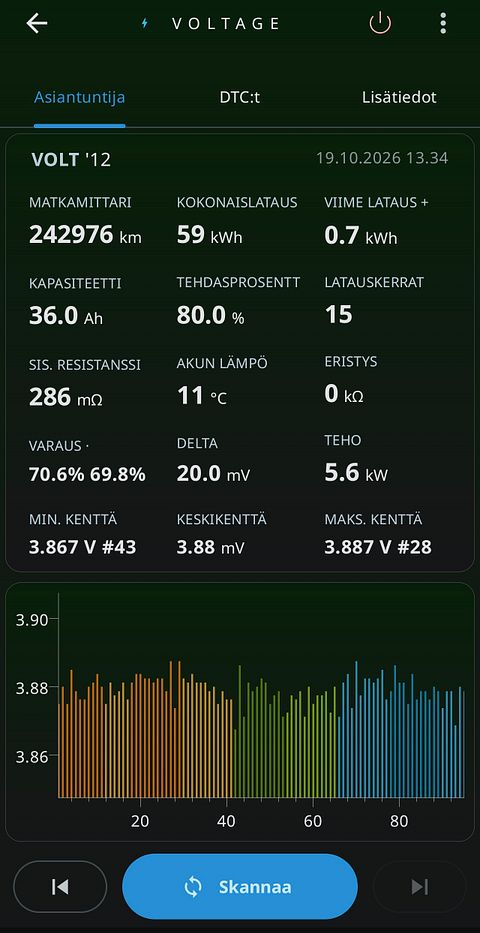Screen dimensions: 480x933
Task: Select the Asiantuntija tab
Action: point(80,98)
